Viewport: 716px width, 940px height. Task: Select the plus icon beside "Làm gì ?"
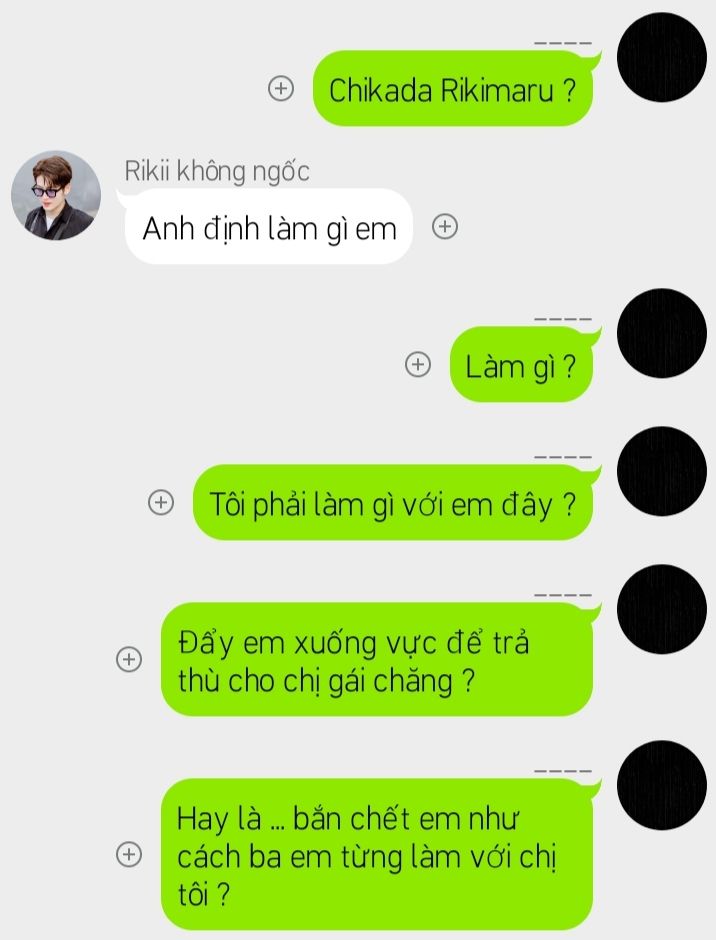tap(417, 365)
